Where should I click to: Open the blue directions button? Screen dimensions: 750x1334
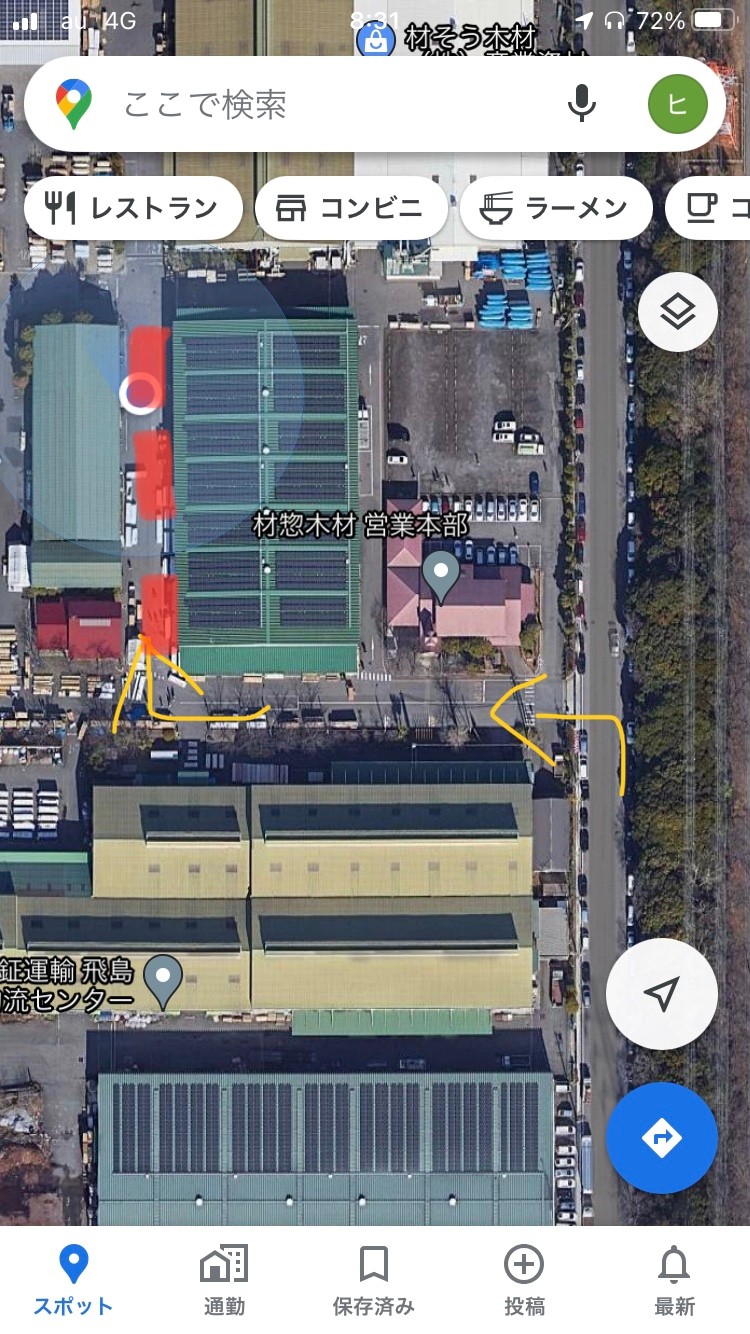point(662,1138)
